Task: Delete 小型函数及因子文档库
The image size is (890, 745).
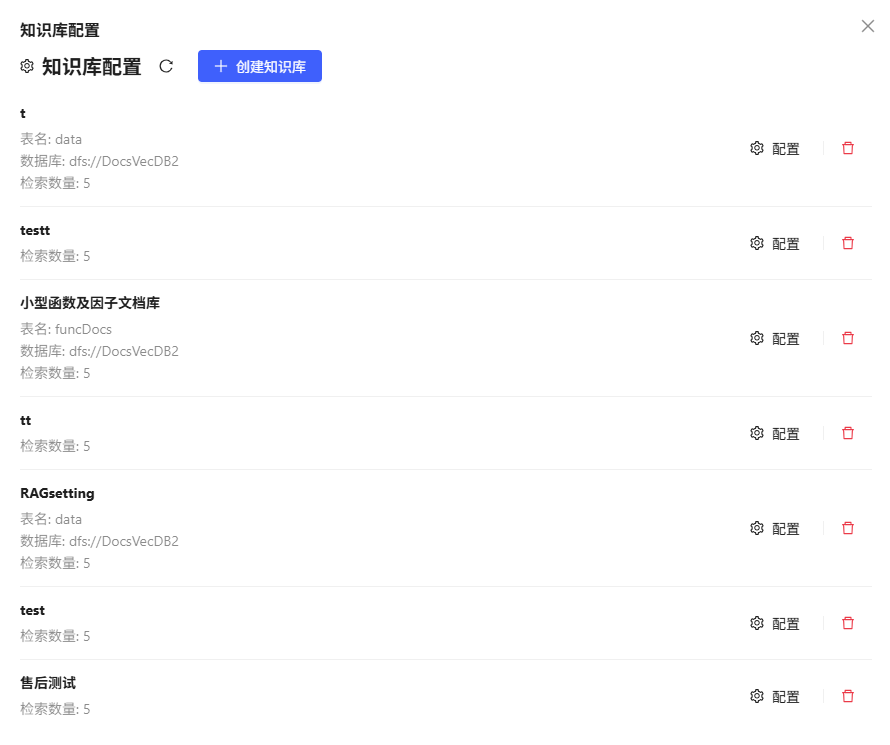Action: click(x=848, y=338)
